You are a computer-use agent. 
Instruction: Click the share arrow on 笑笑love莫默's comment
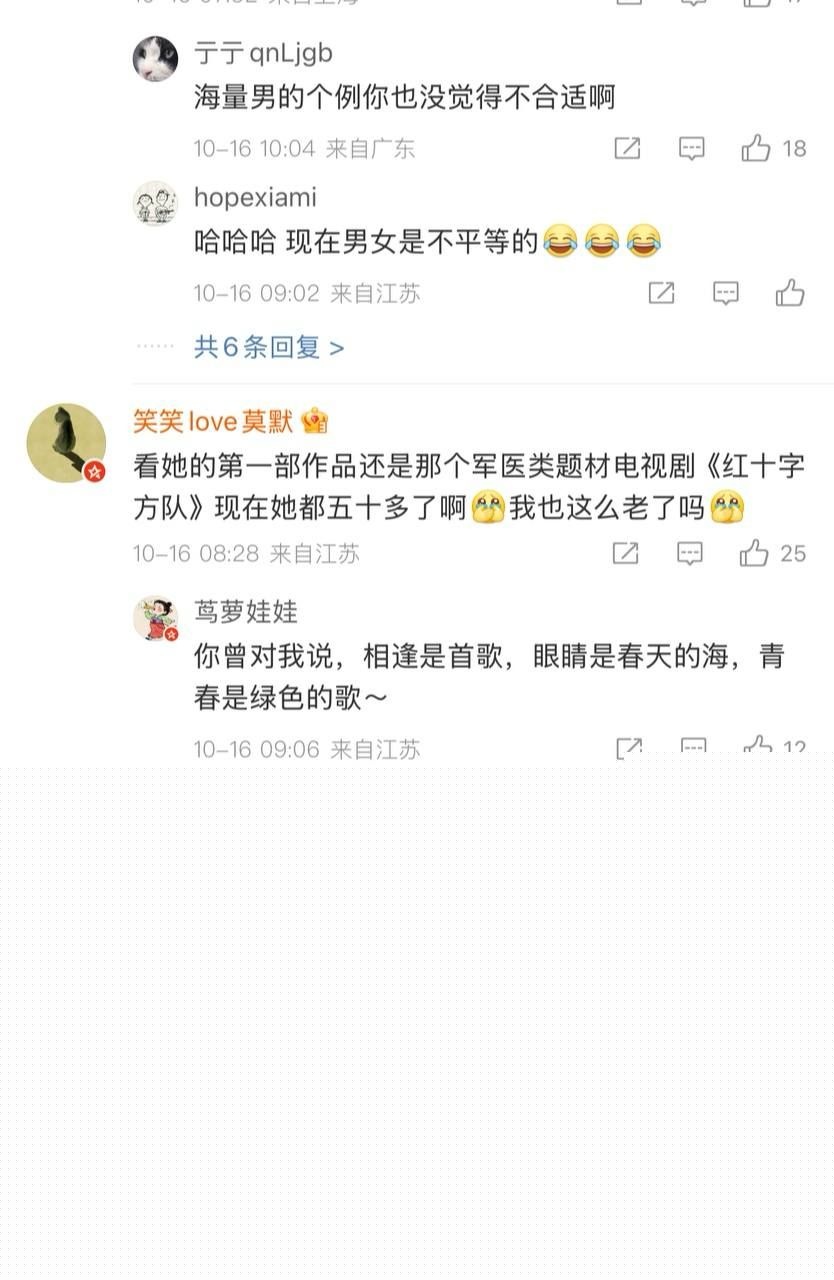tap(625, 551)
